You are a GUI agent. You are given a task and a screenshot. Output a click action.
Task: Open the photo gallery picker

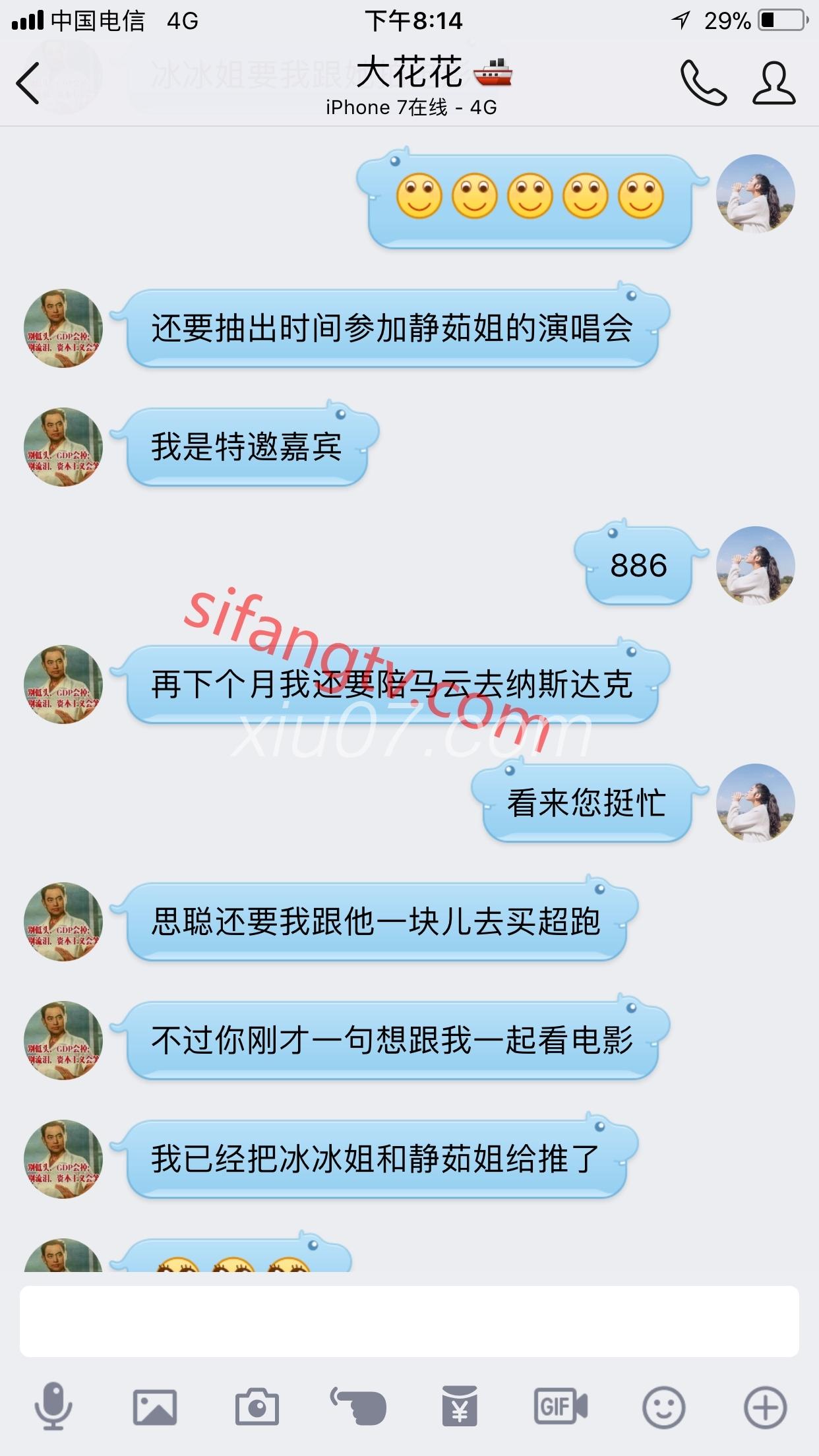(x=155, y=1407)
